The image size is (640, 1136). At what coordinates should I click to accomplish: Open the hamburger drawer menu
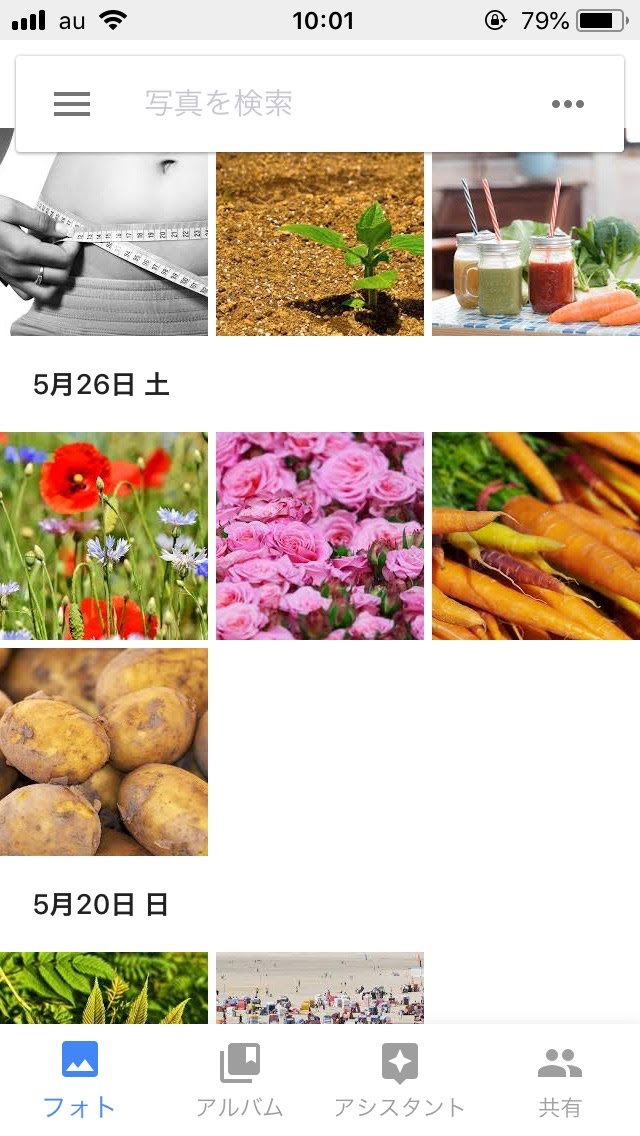click(x=72, y=104)
